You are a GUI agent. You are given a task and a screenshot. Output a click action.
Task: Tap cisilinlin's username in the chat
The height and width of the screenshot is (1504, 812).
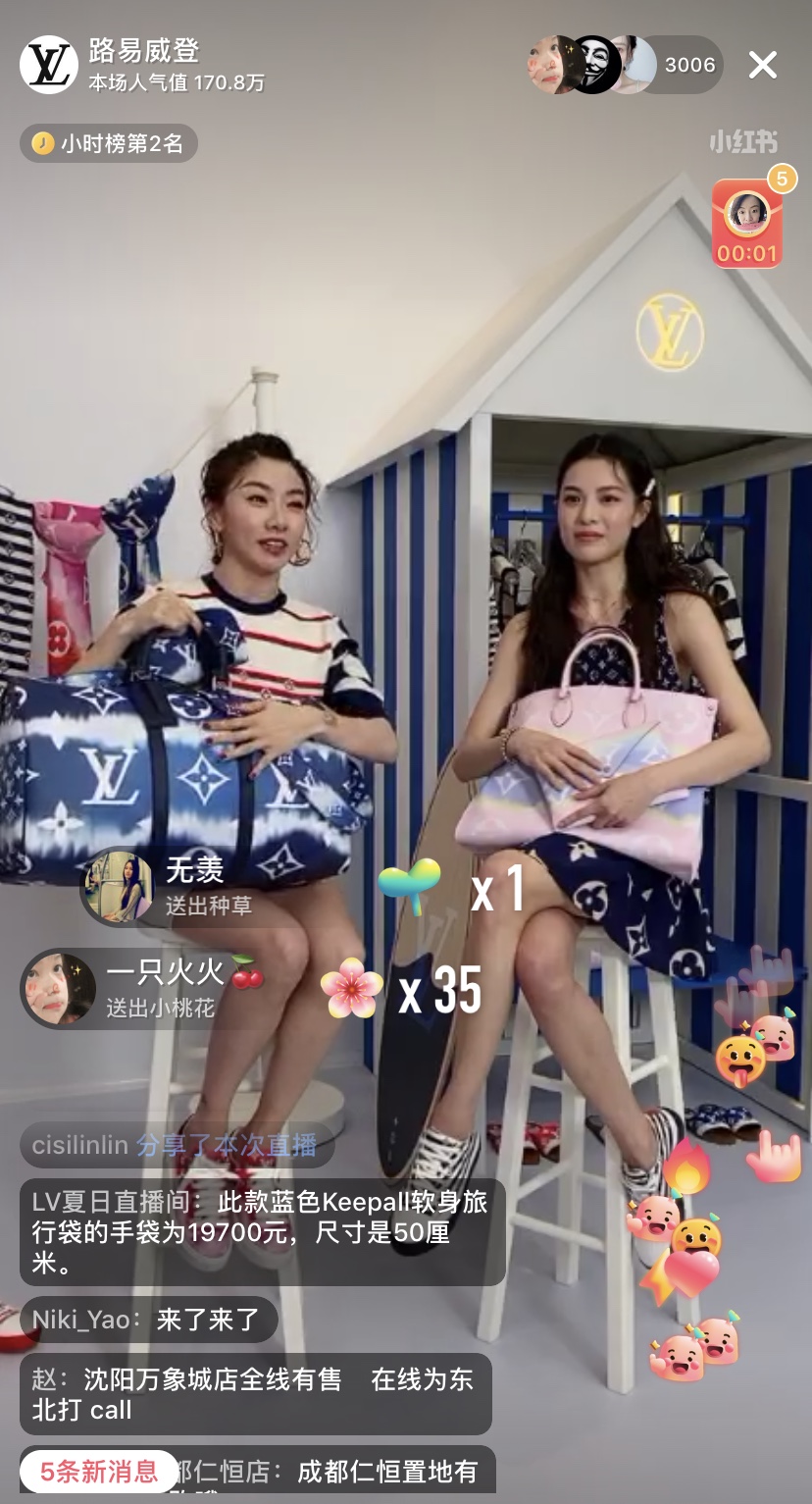point(80,1145)
